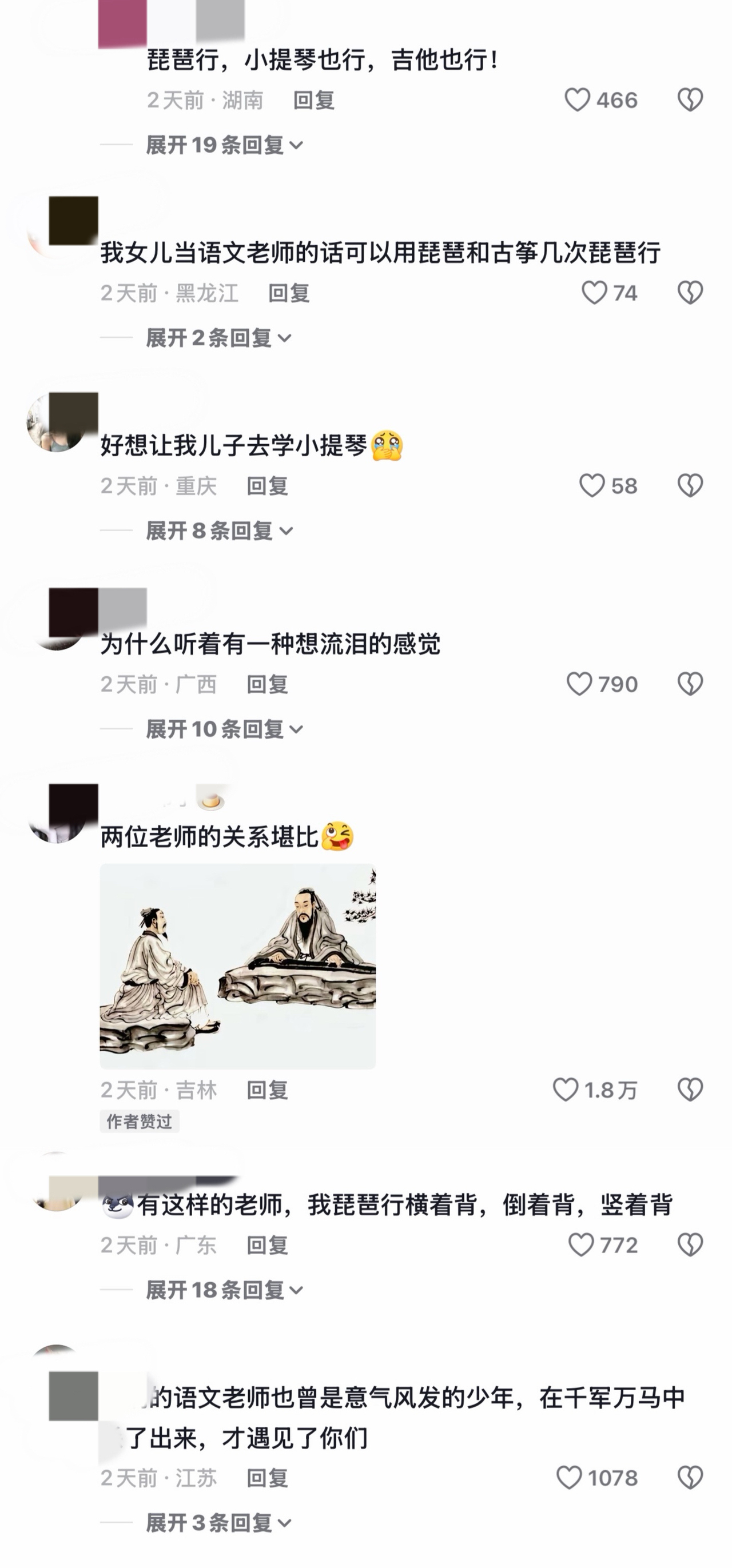Expand the 19 replies under the 湖南 comment
Viewport: 732px width, 1568px height.
pyautogui.click(x=224, y=145)
